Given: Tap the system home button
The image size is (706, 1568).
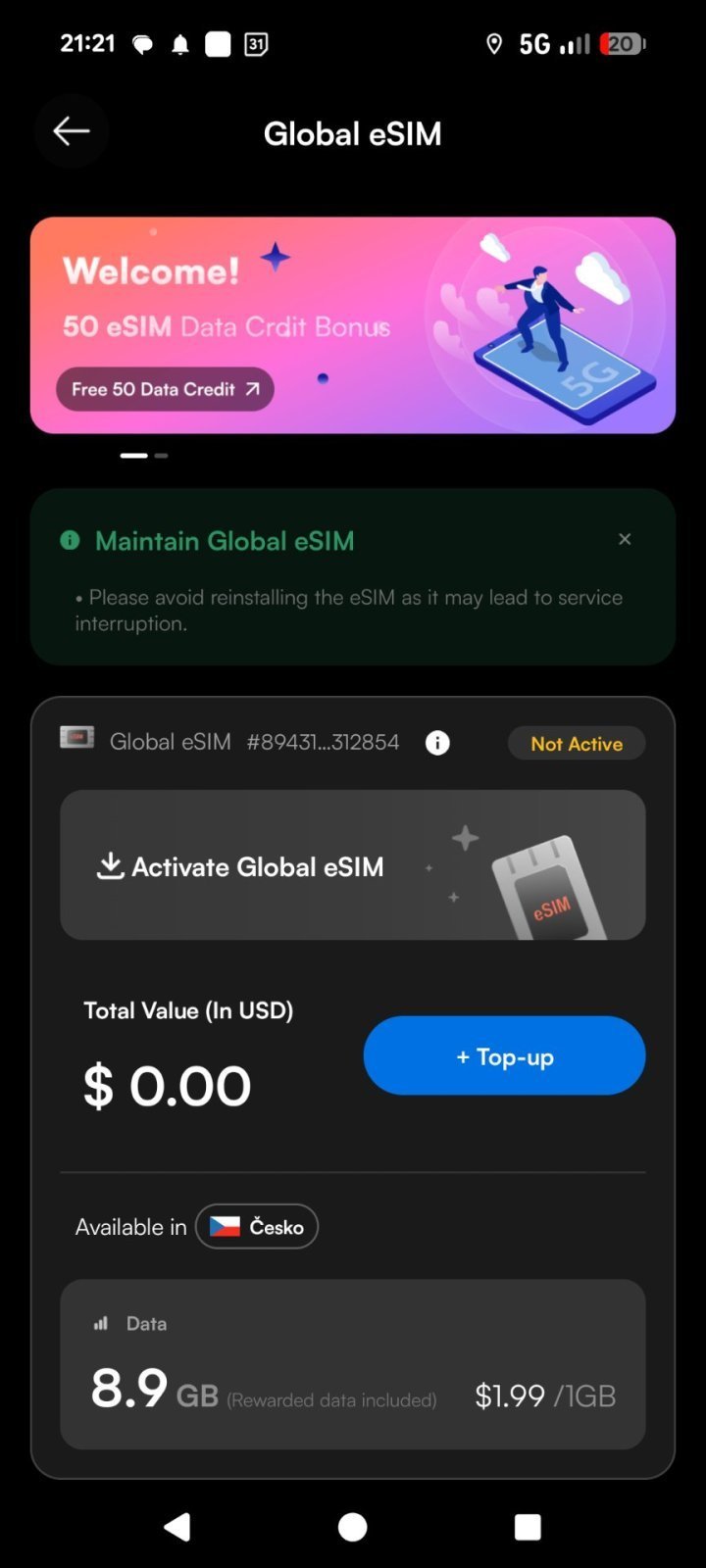Looking at the screenshot, I should point(352,1526).
